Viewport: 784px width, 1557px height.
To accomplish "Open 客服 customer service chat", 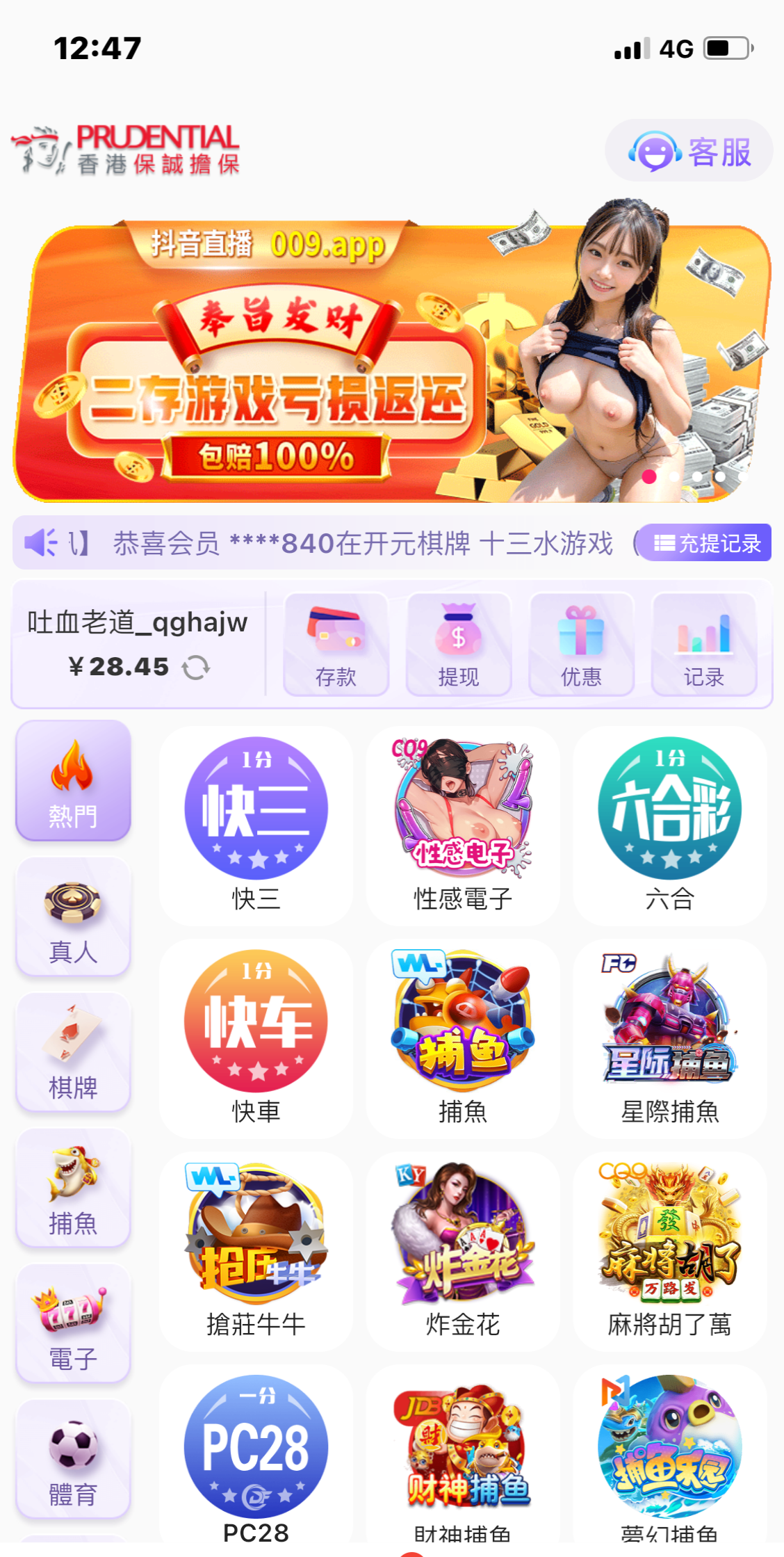I will tap(689, 151).
